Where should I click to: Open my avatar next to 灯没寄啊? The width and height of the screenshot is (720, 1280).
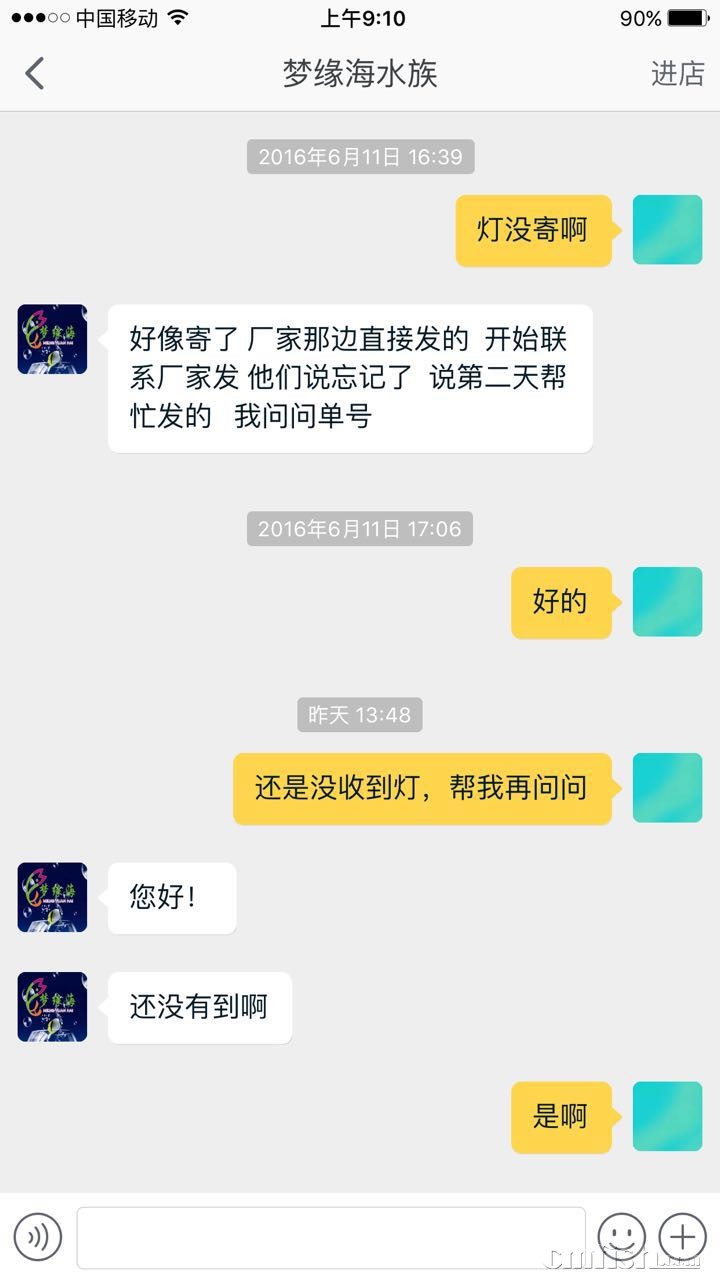point(667,230)
